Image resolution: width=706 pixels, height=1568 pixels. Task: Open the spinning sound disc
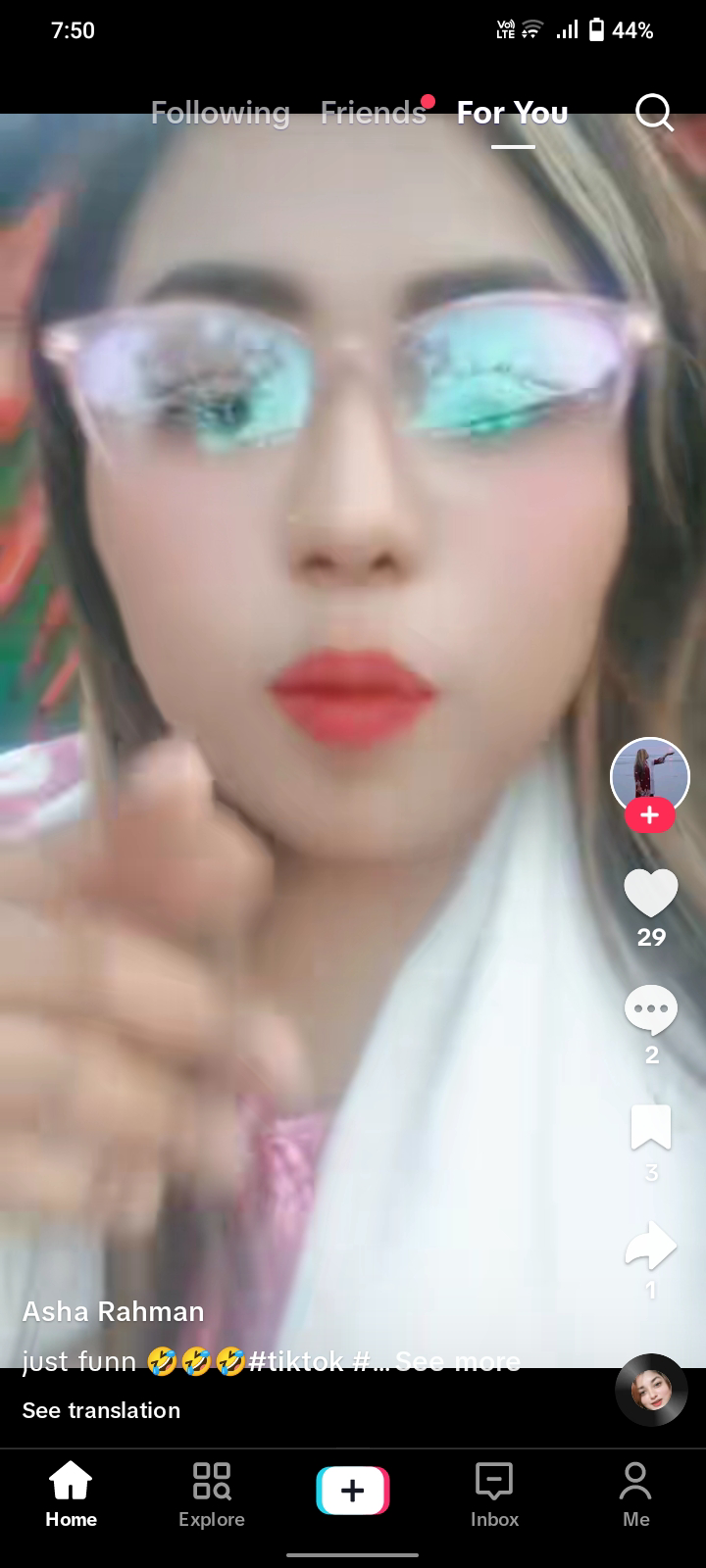[x=651, y=1390]
